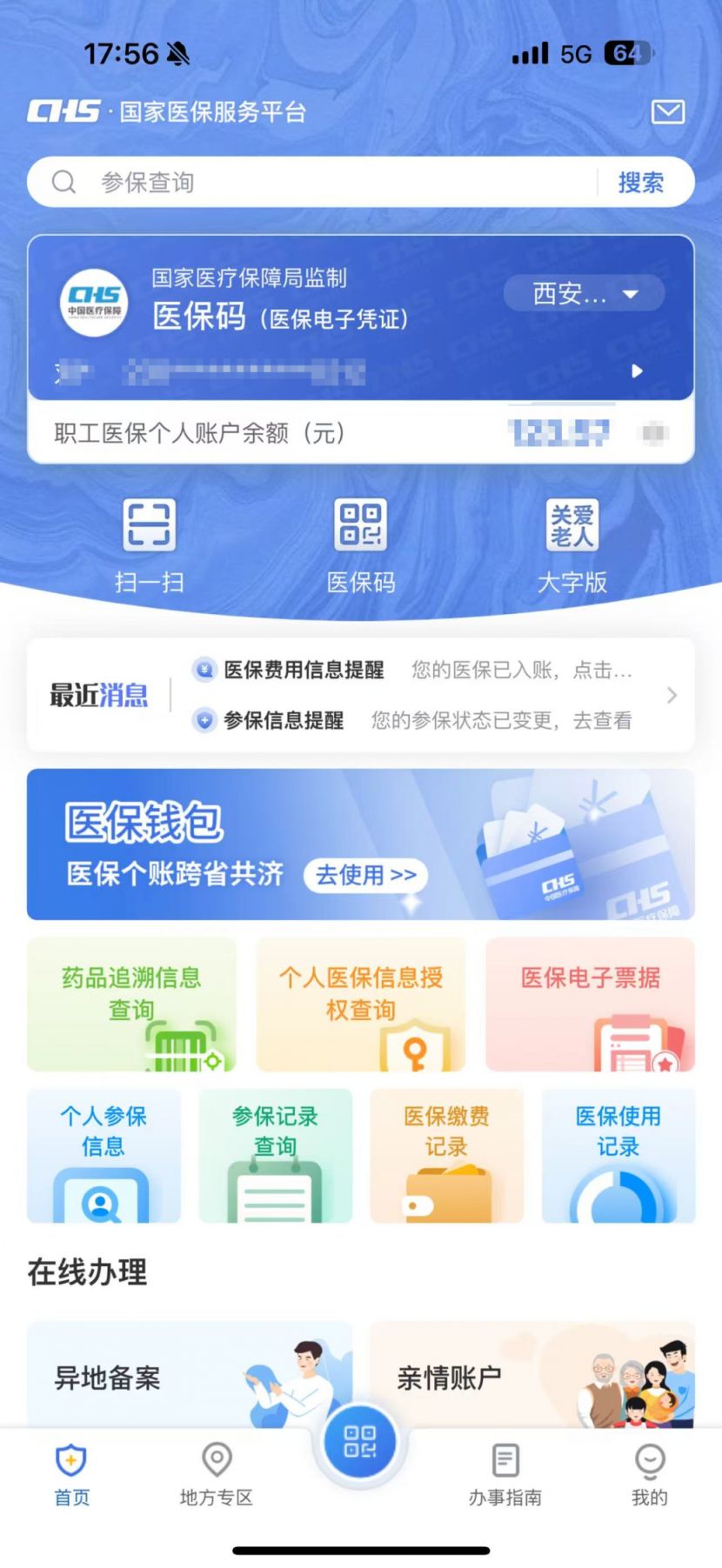722x1568 pixels.
Task: View 医保缴费记录
Action: coord(446,1155)
